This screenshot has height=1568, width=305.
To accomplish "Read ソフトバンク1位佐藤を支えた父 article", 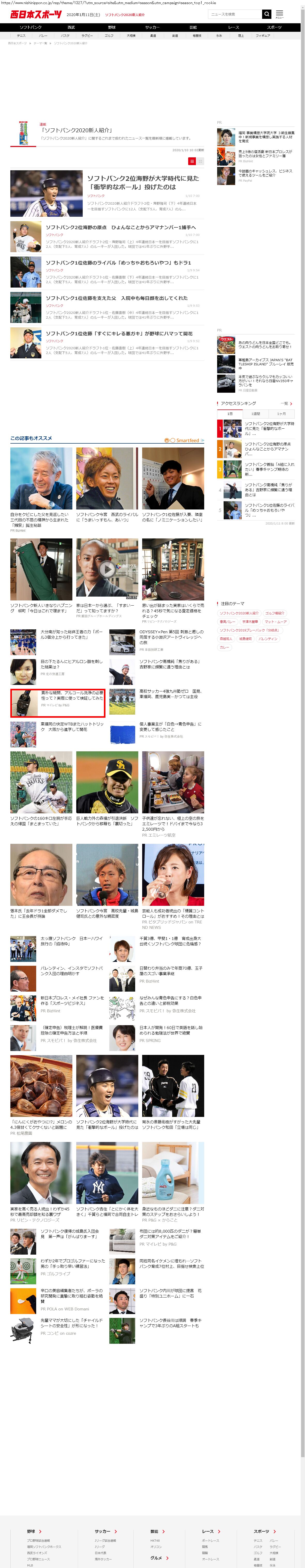I will 116,298.
